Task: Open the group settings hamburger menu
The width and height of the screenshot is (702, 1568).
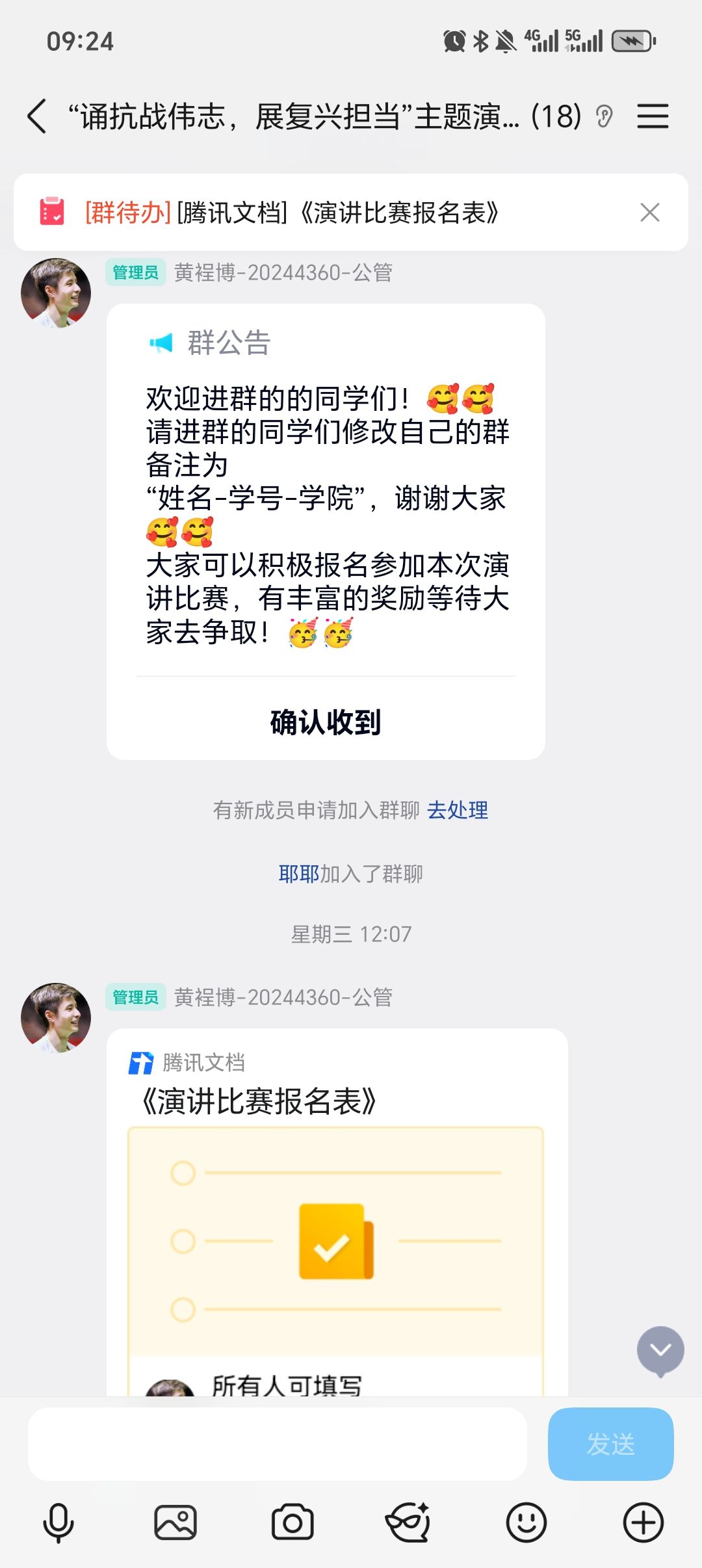Action: (653, 116)
